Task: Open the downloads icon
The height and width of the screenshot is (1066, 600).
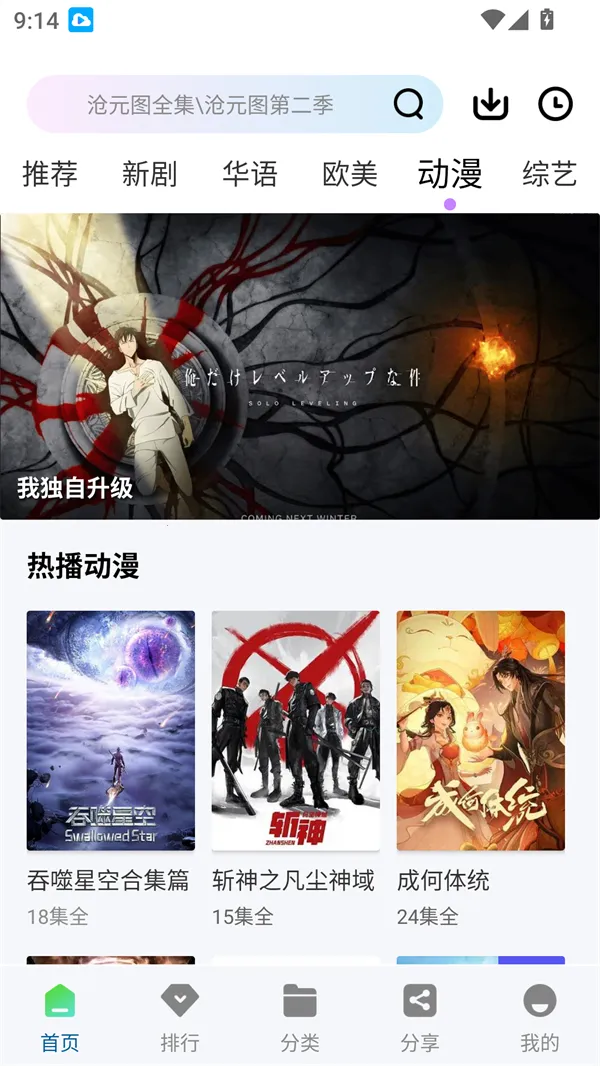Action: click(490, 104)
